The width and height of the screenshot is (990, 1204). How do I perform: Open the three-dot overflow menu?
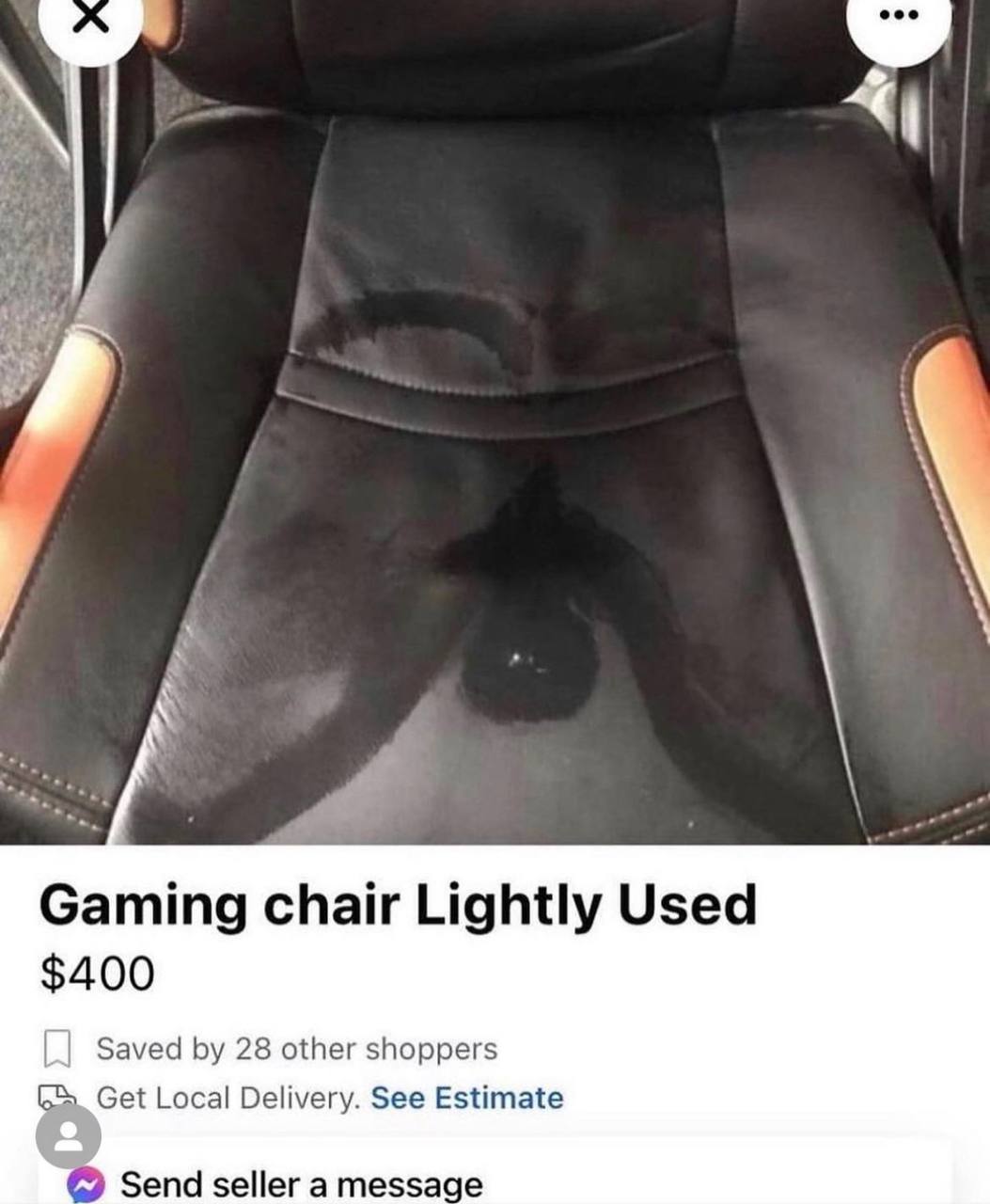tap(898, 21)
